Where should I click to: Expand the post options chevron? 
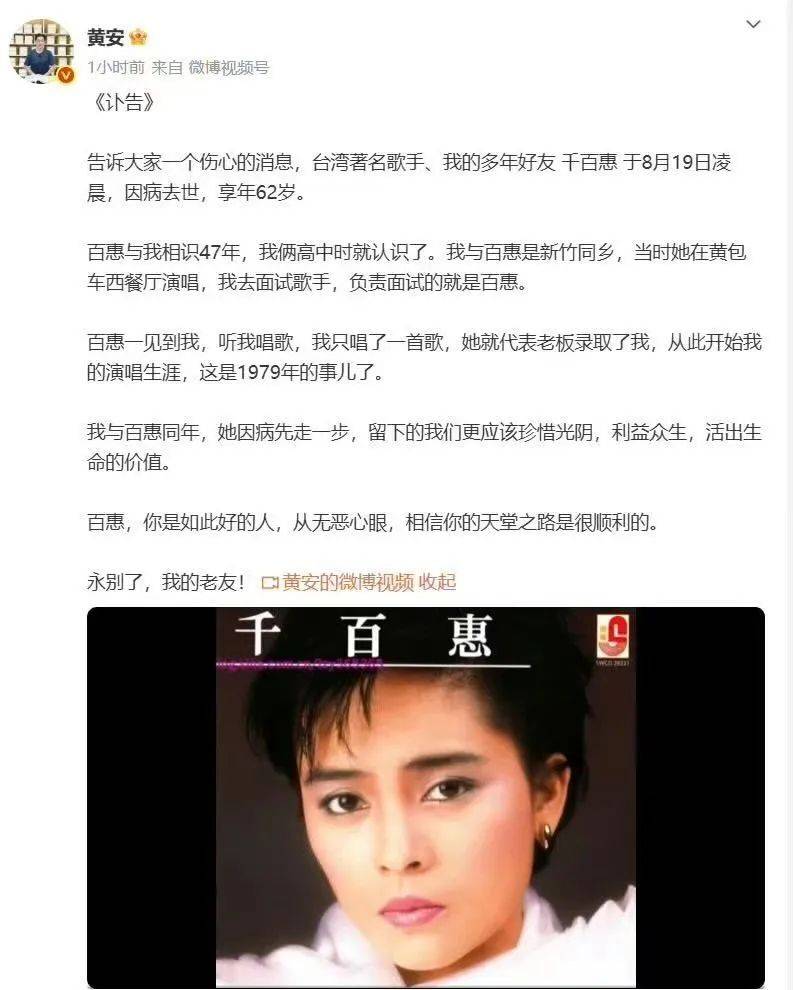(x=753, y=24)
